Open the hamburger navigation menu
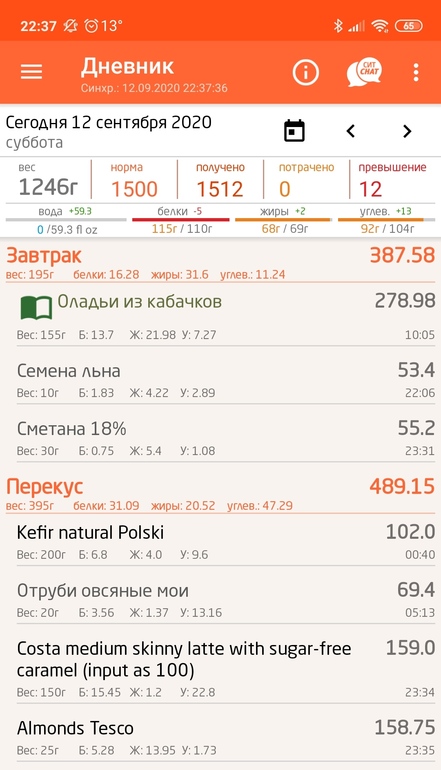The image size is (441, 770). [x=31, y=72]
